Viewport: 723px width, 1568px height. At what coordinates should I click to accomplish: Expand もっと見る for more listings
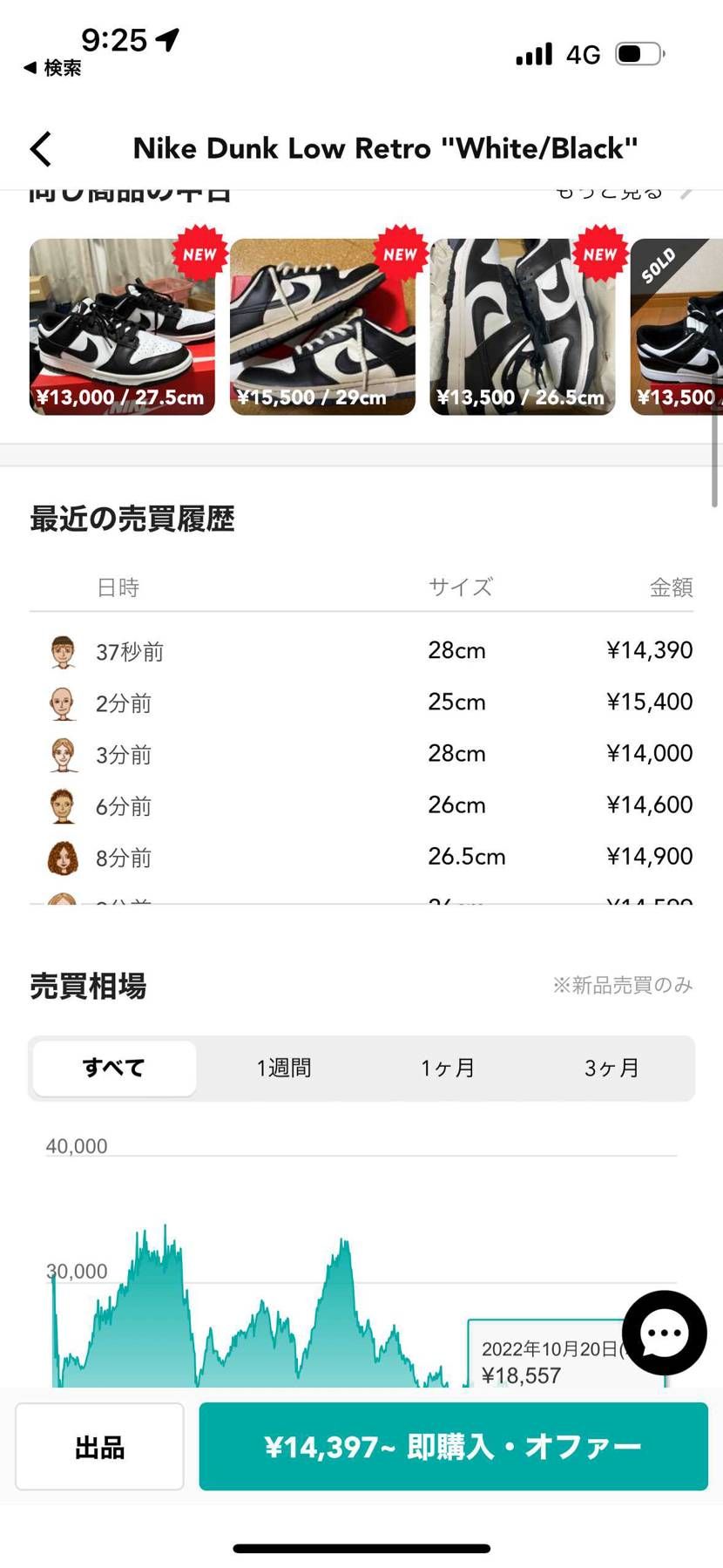click(x=610, y=190)
